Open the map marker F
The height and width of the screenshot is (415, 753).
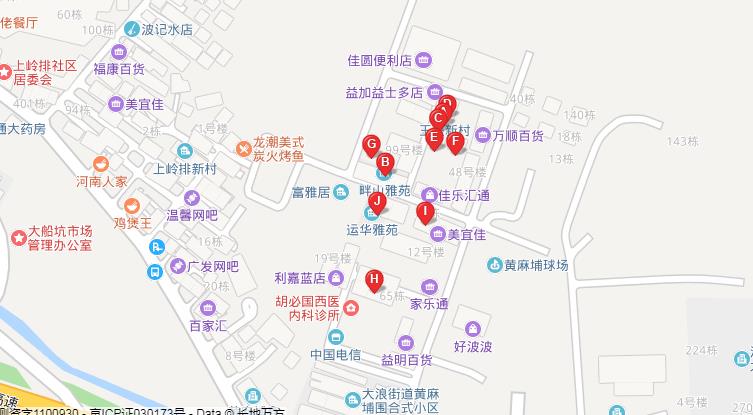tap(456, 140)
